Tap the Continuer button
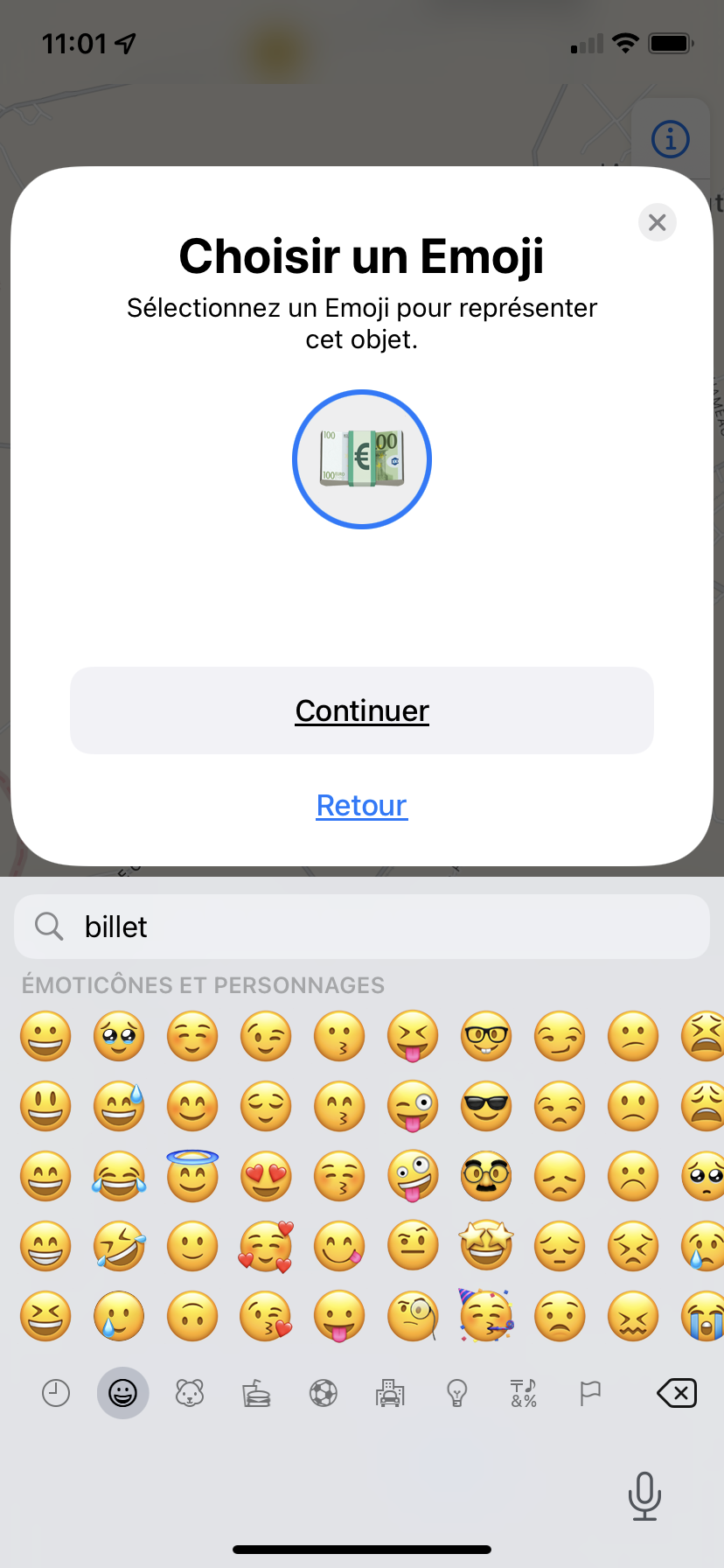The width and height of the screenshot is (724, 1568). pos(362,710)
